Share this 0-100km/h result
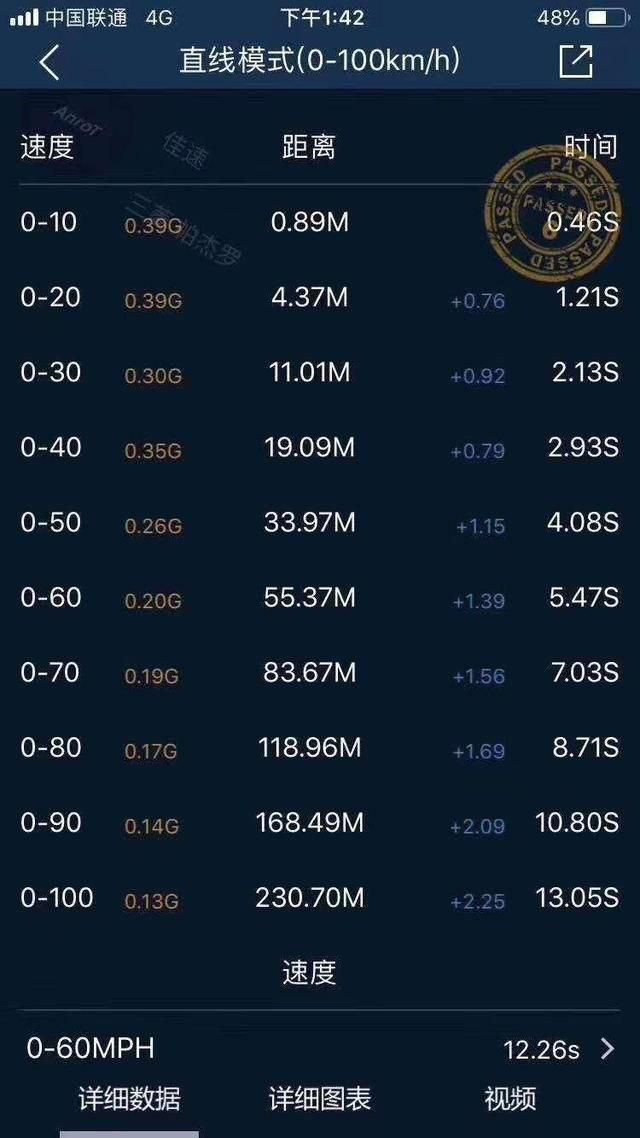640x1138 pixels. click(x=576, y=61)
